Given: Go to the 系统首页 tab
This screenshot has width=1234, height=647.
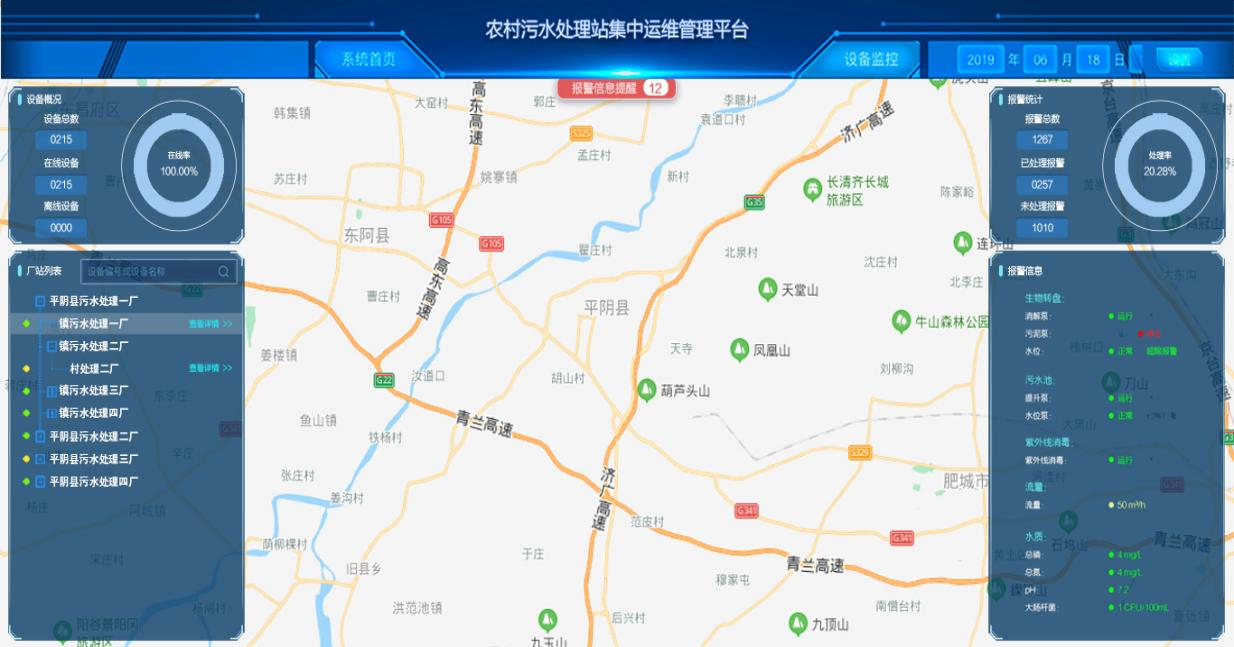Looking at the screenshot, I should [x=368, y=59].
